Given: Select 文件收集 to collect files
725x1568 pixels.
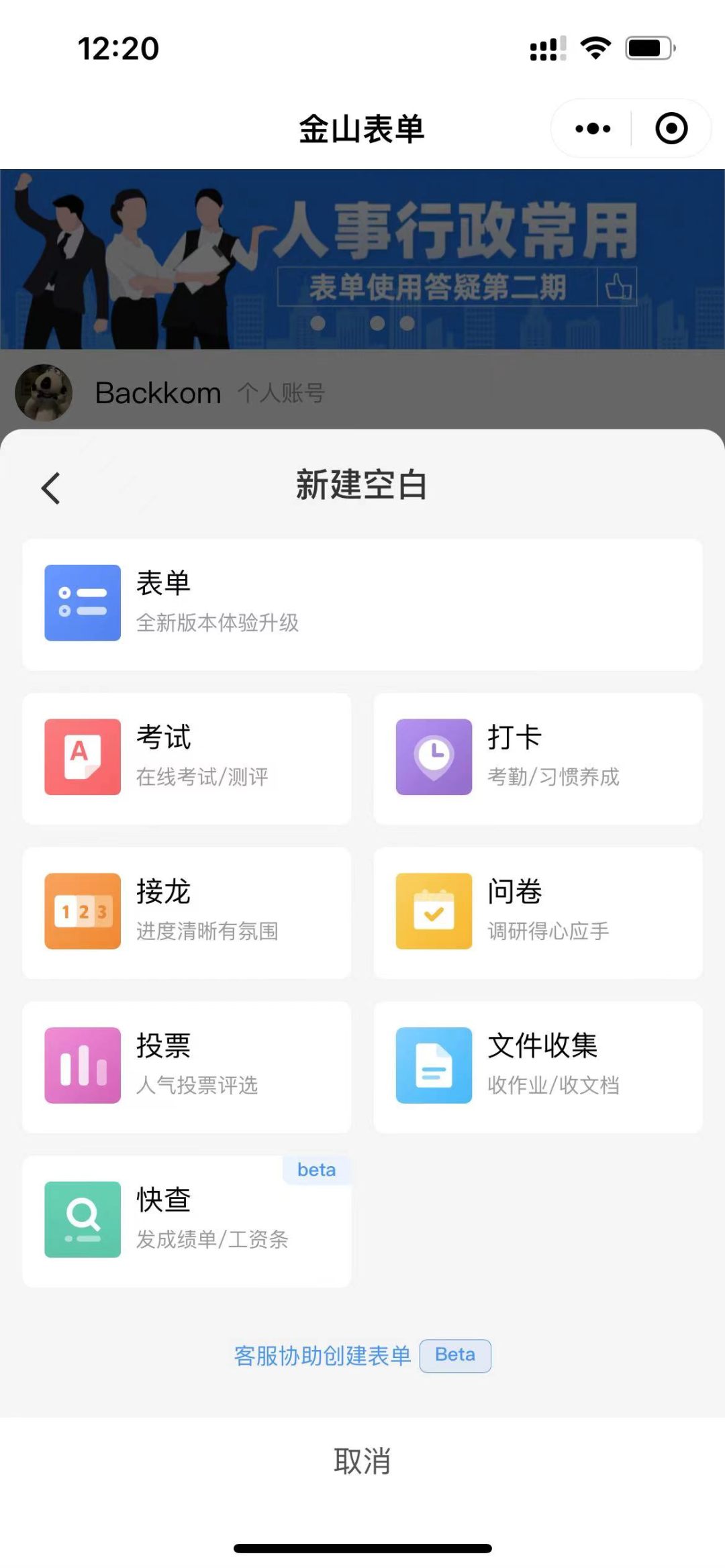Looking at the screenshot, I should tap(538, 1067).
